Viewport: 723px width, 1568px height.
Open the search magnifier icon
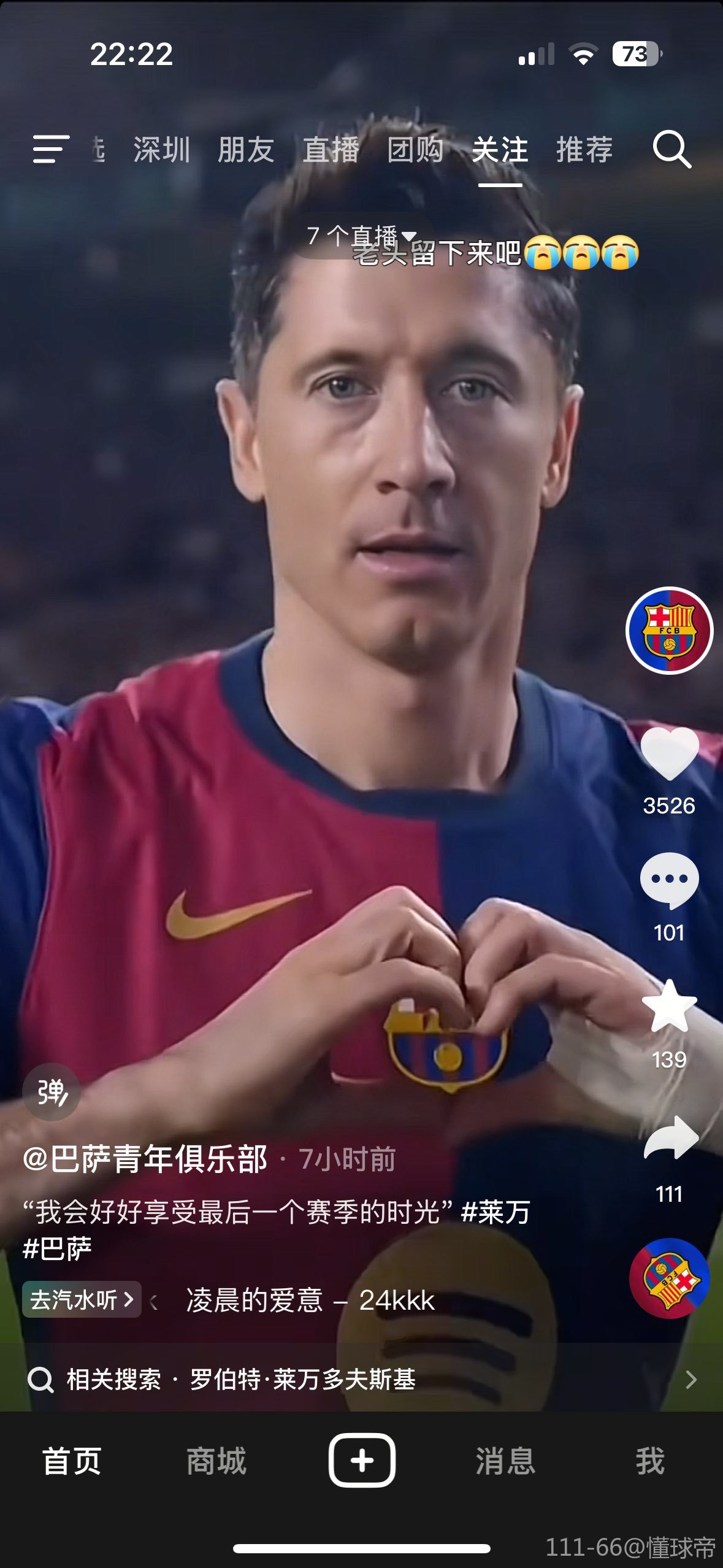tap(671, 149)
